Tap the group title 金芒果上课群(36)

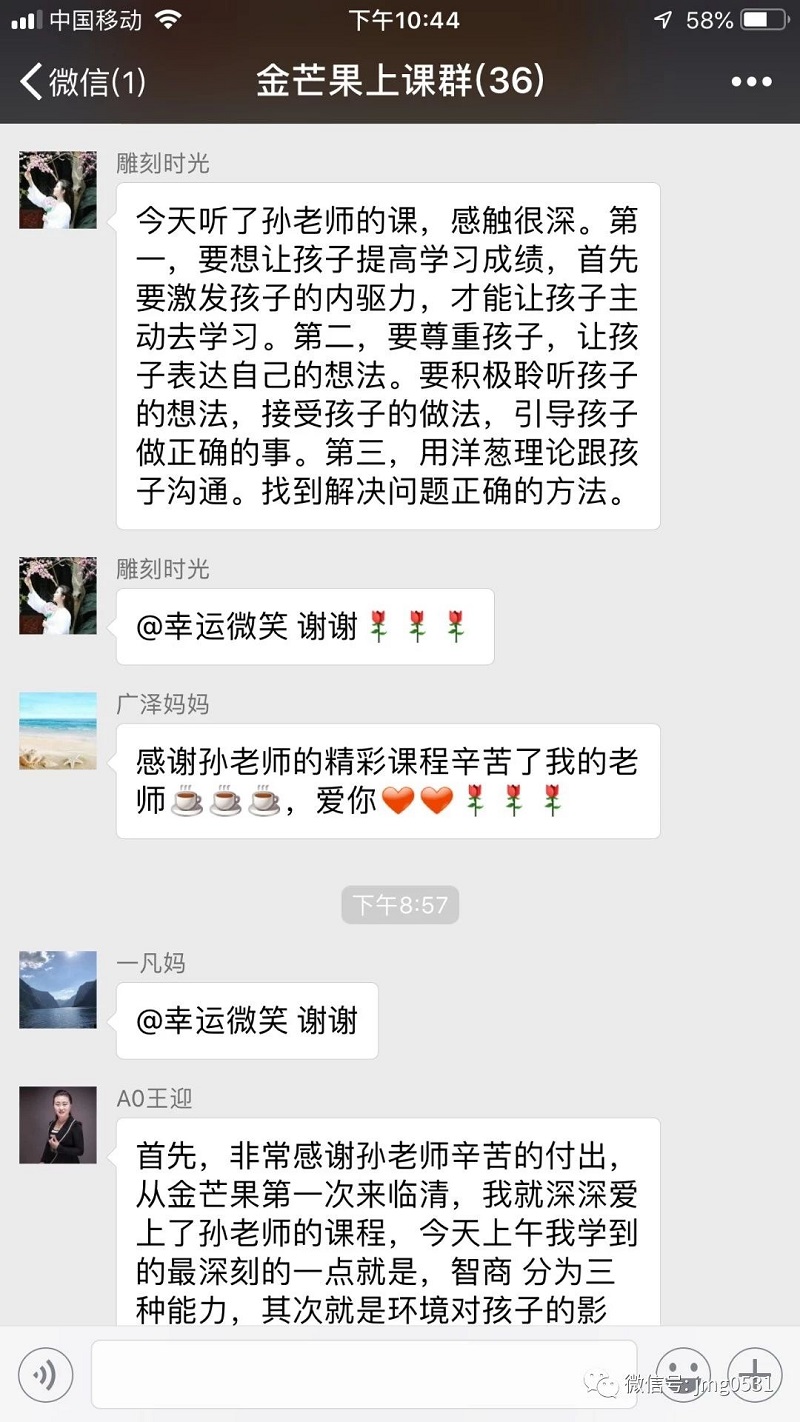400,82
